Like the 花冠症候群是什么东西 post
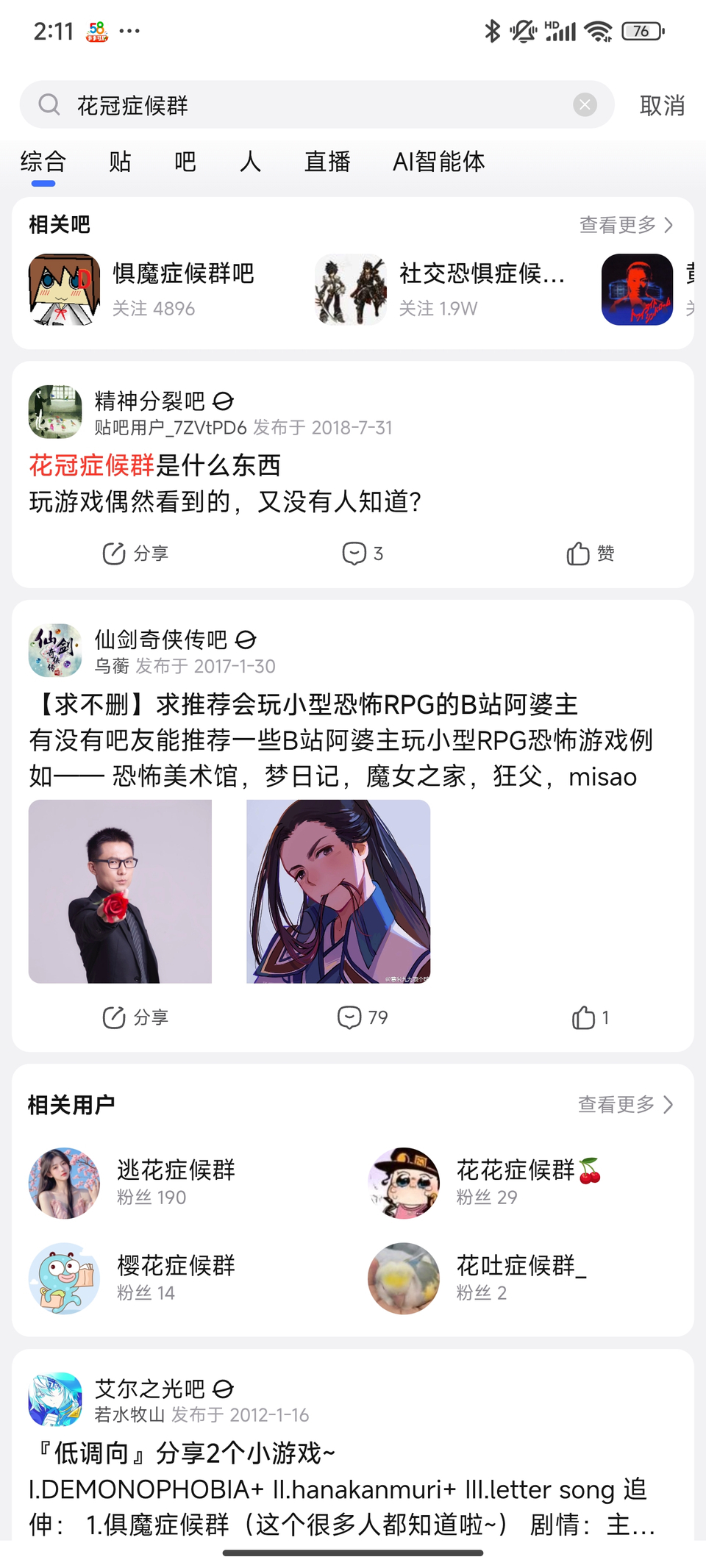This screenshot has height=1568, width=706. coord(590,554)
